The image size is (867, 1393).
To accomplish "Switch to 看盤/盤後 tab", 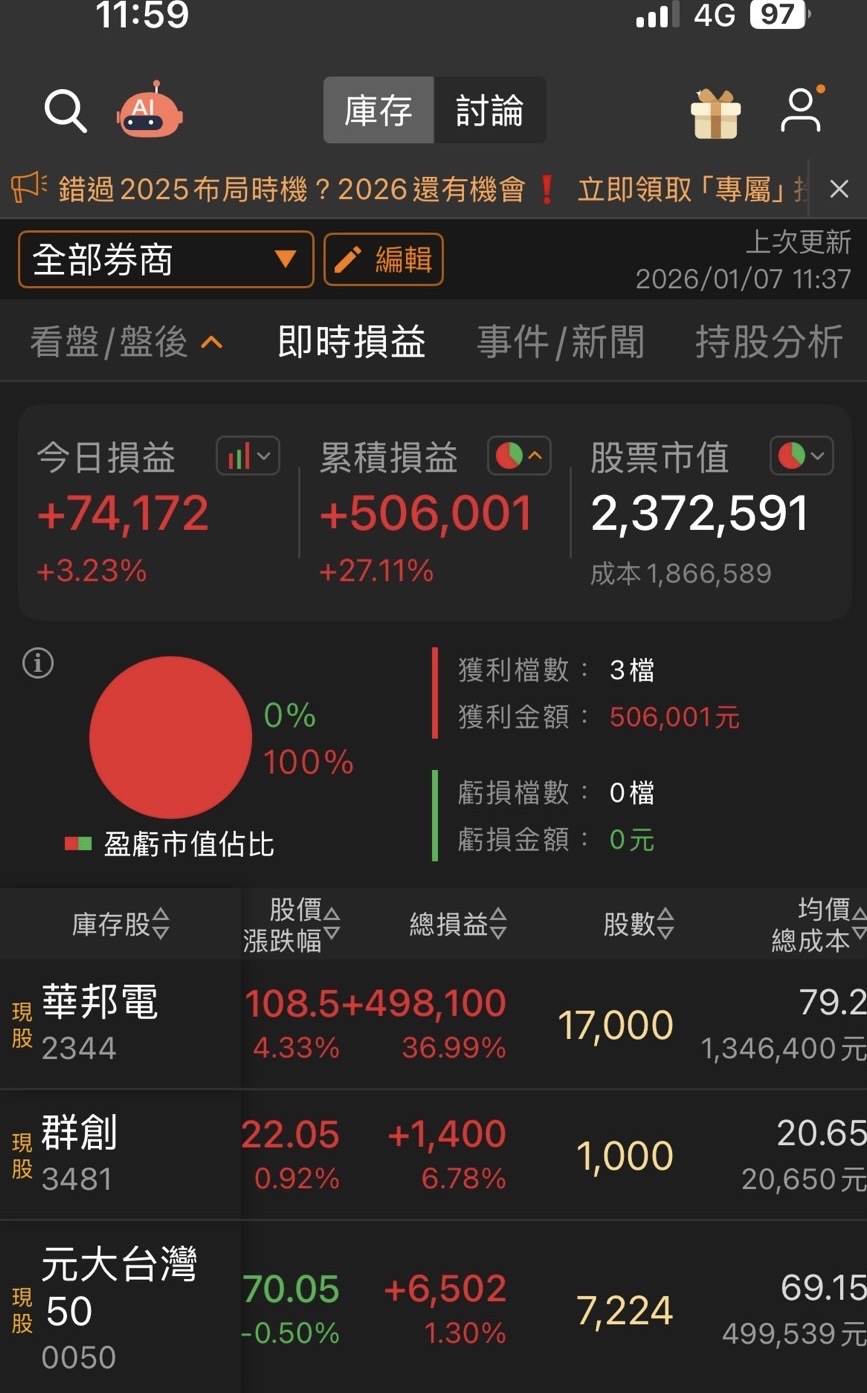I will point(125,343).
